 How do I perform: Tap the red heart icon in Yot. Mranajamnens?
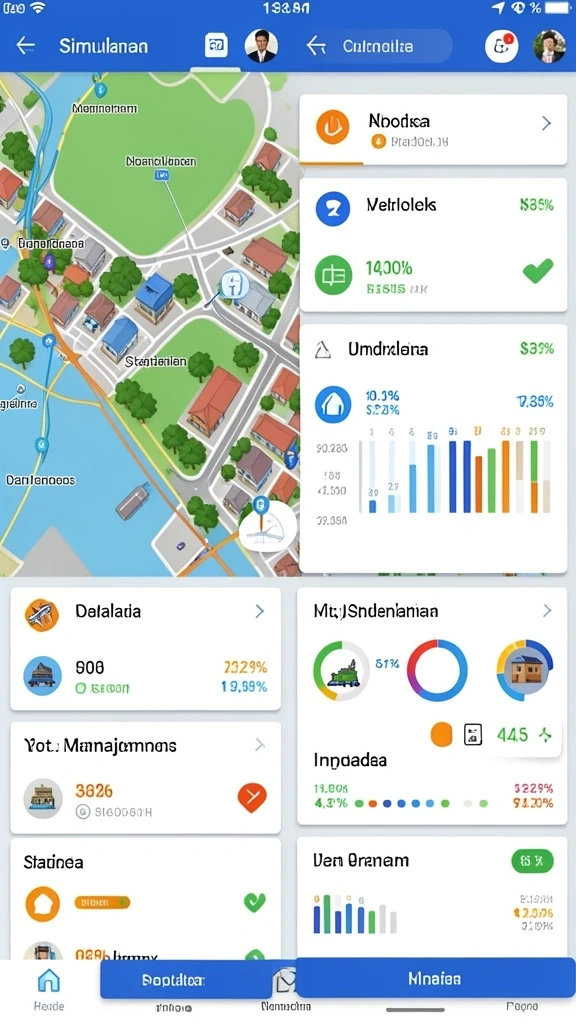click(252, 797)
